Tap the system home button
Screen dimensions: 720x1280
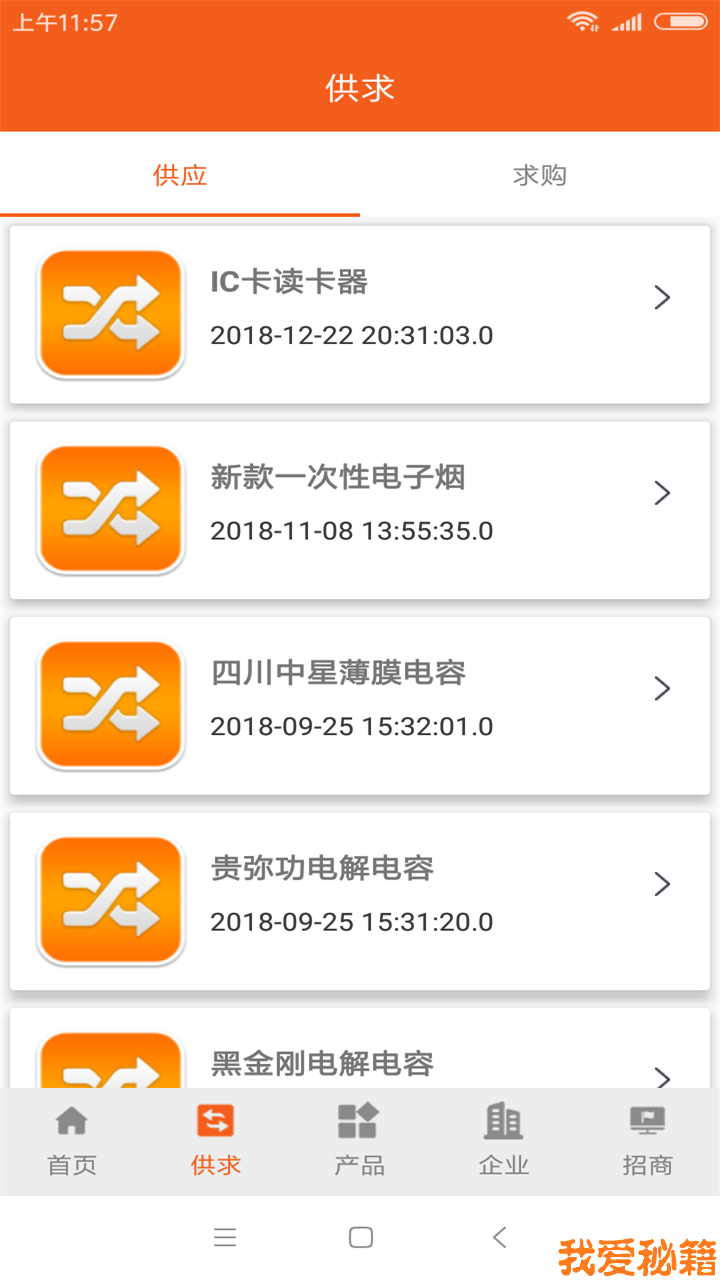tap(361, 1237)
